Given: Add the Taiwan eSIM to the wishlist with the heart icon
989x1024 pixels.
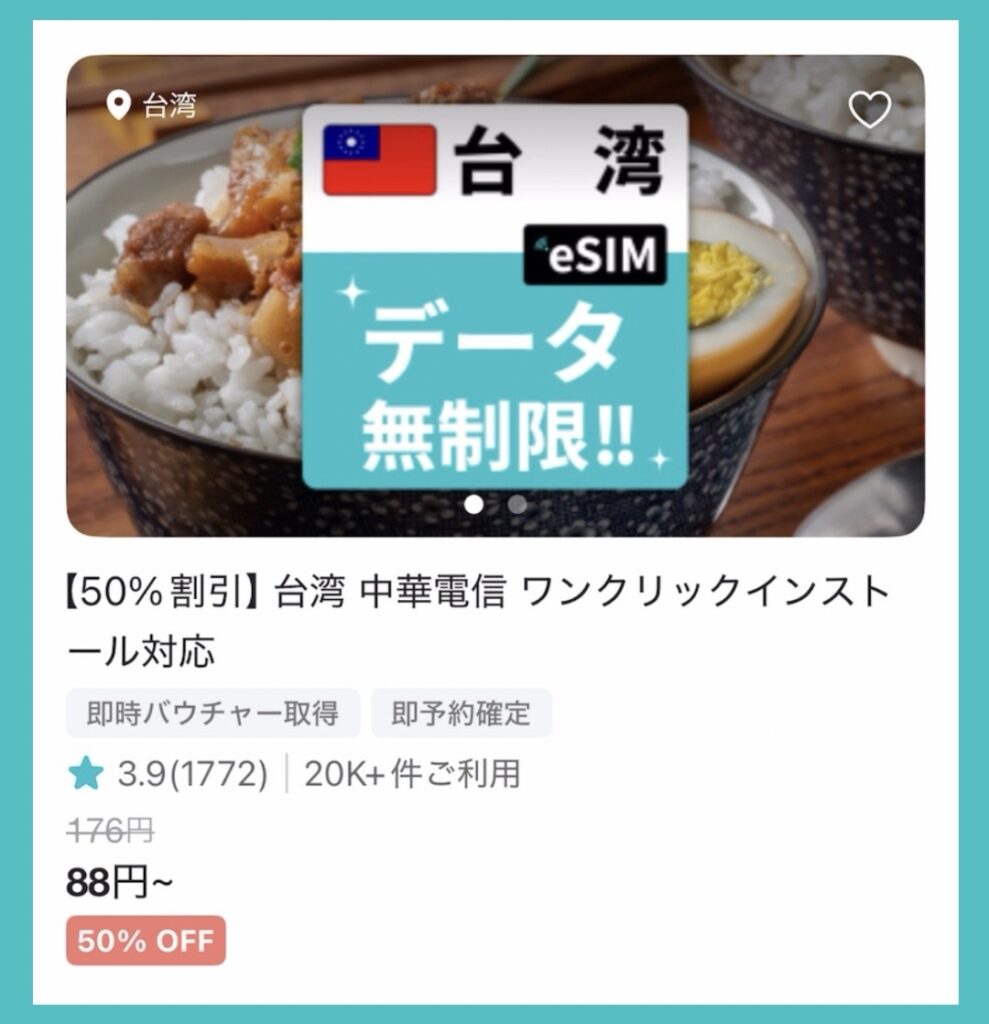Looking at the screenshot, I should (869, 109).
